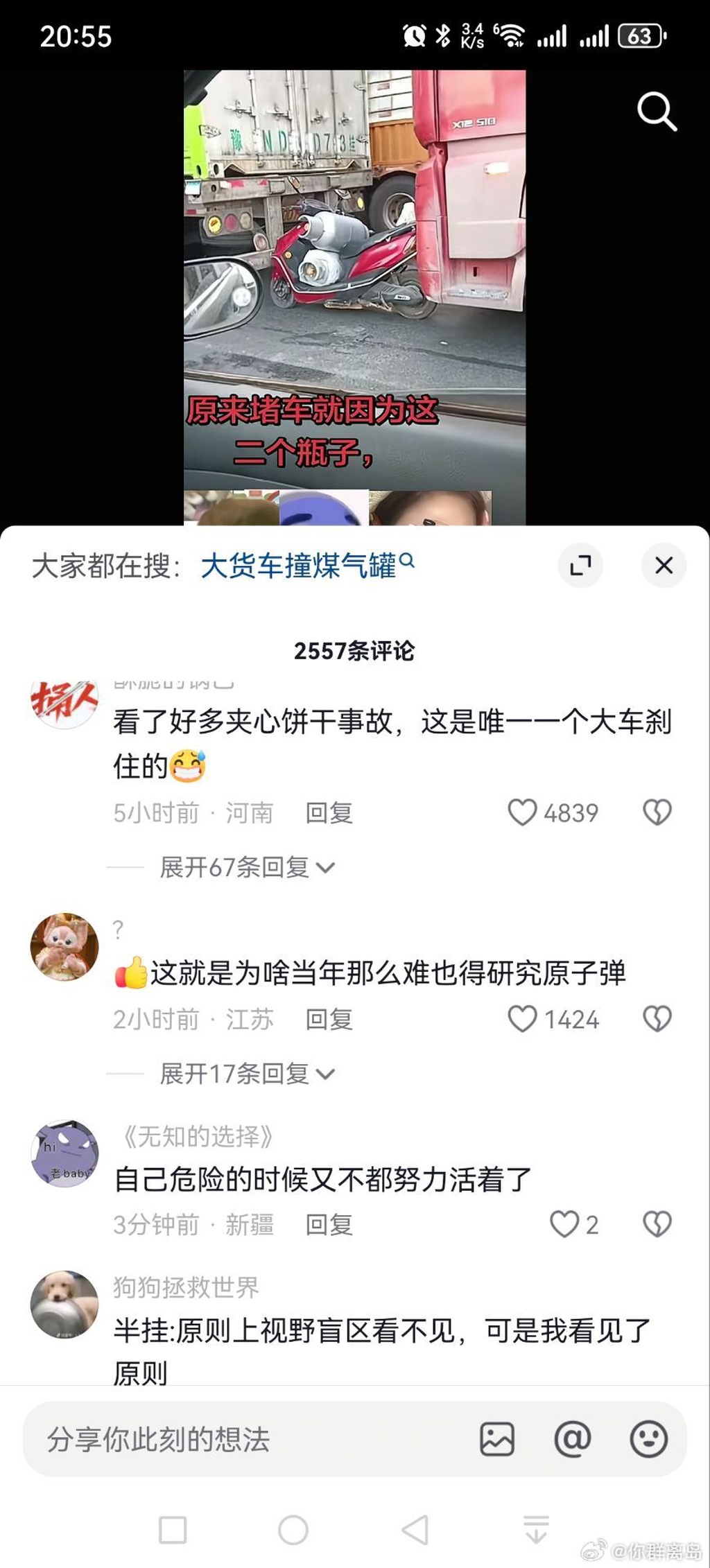Like the comment by 《无知的选择》
710x1568 pixels.
tap(564, 1224)
